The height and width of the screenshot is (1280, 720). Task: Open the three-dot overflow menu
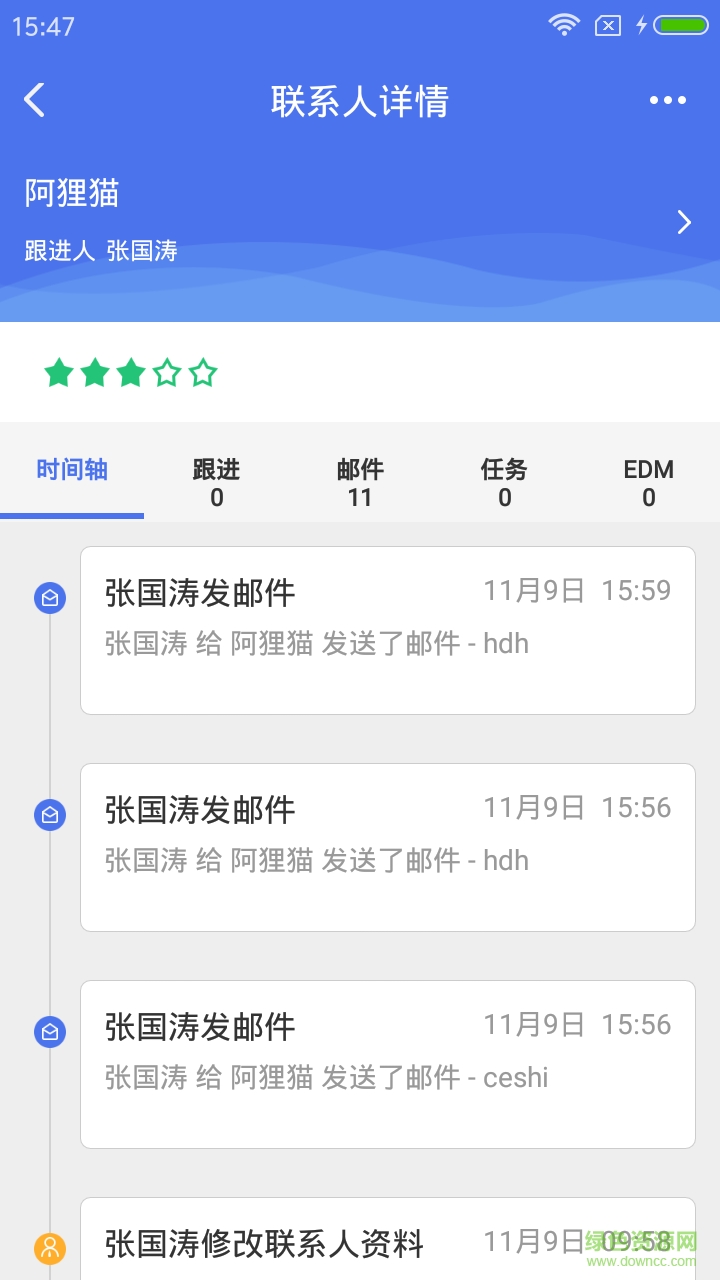pos(667,100)
